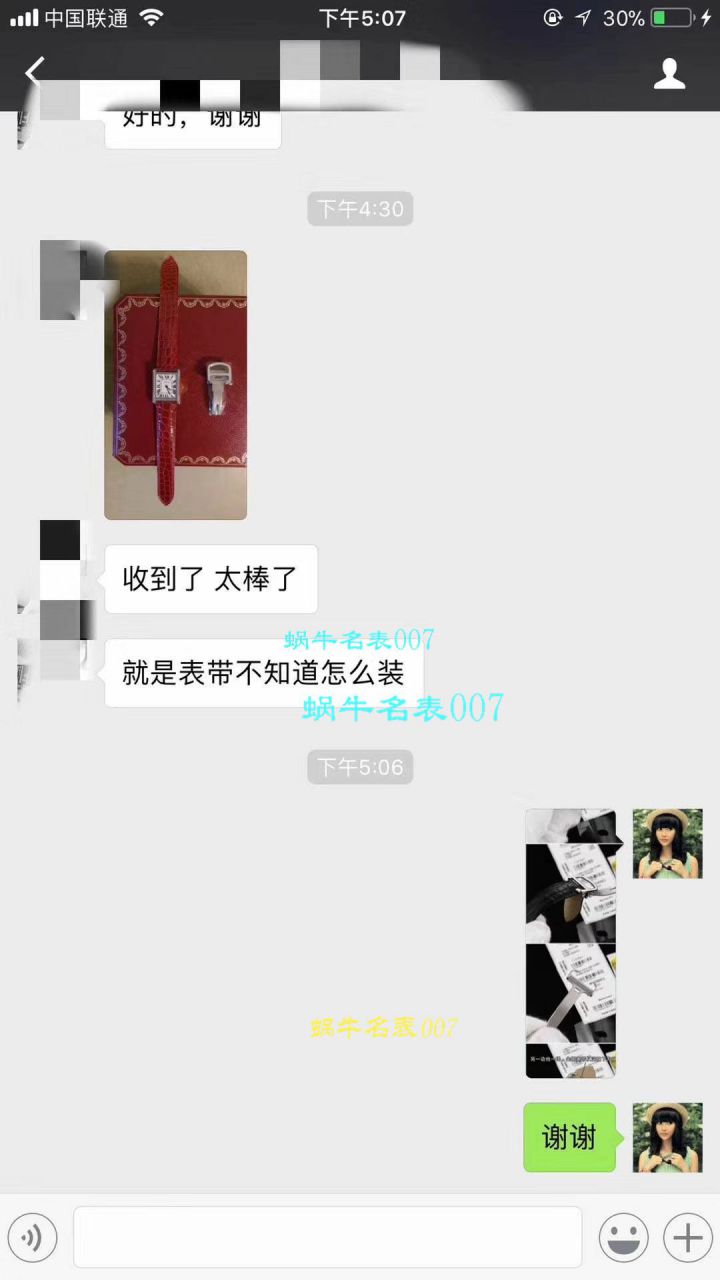The width and height of the screenshot is (720, 1280).
Task: Focus the message text field
Action: (x=327, y=1237)
